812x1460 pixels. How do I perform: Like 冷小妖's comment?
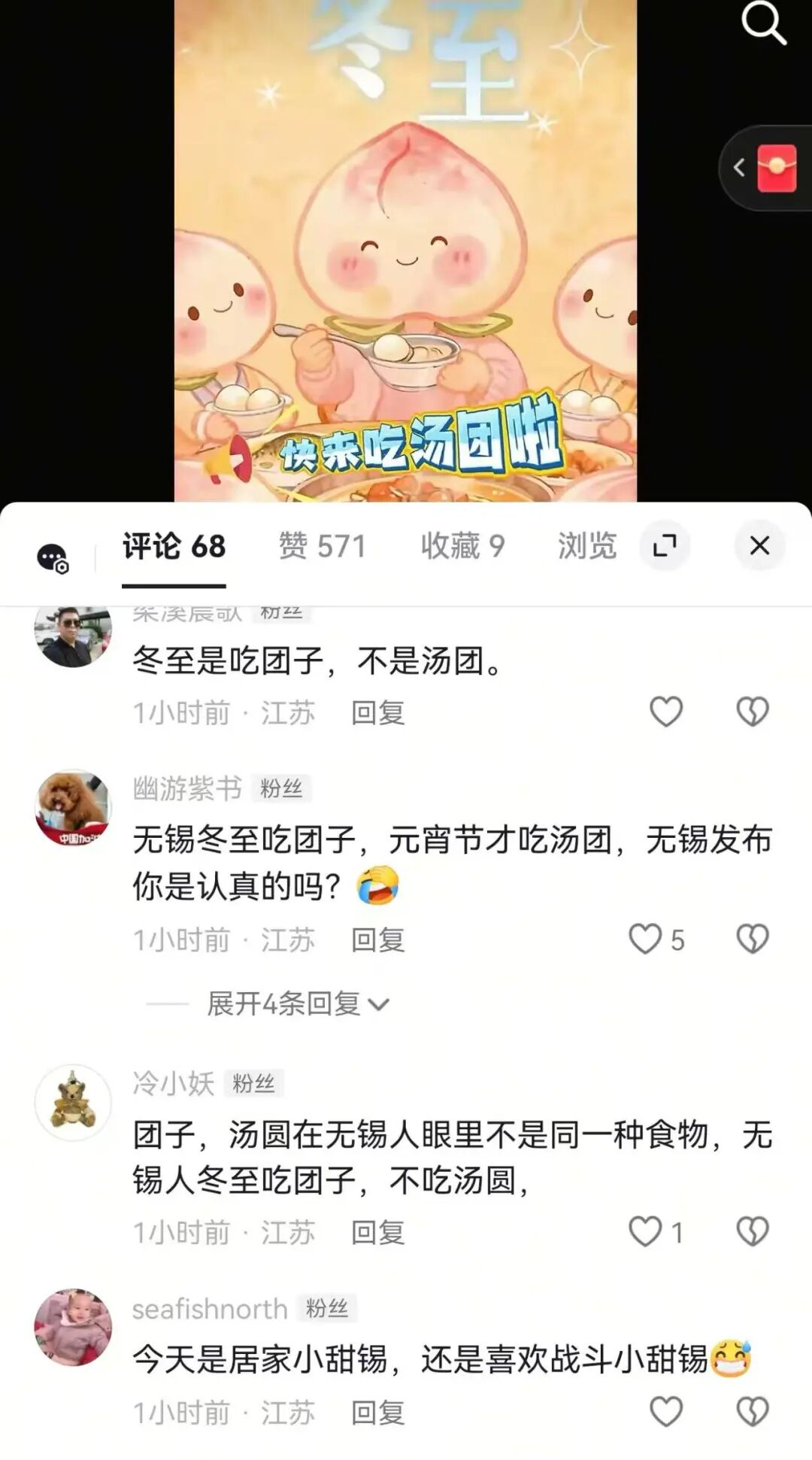645,1232
